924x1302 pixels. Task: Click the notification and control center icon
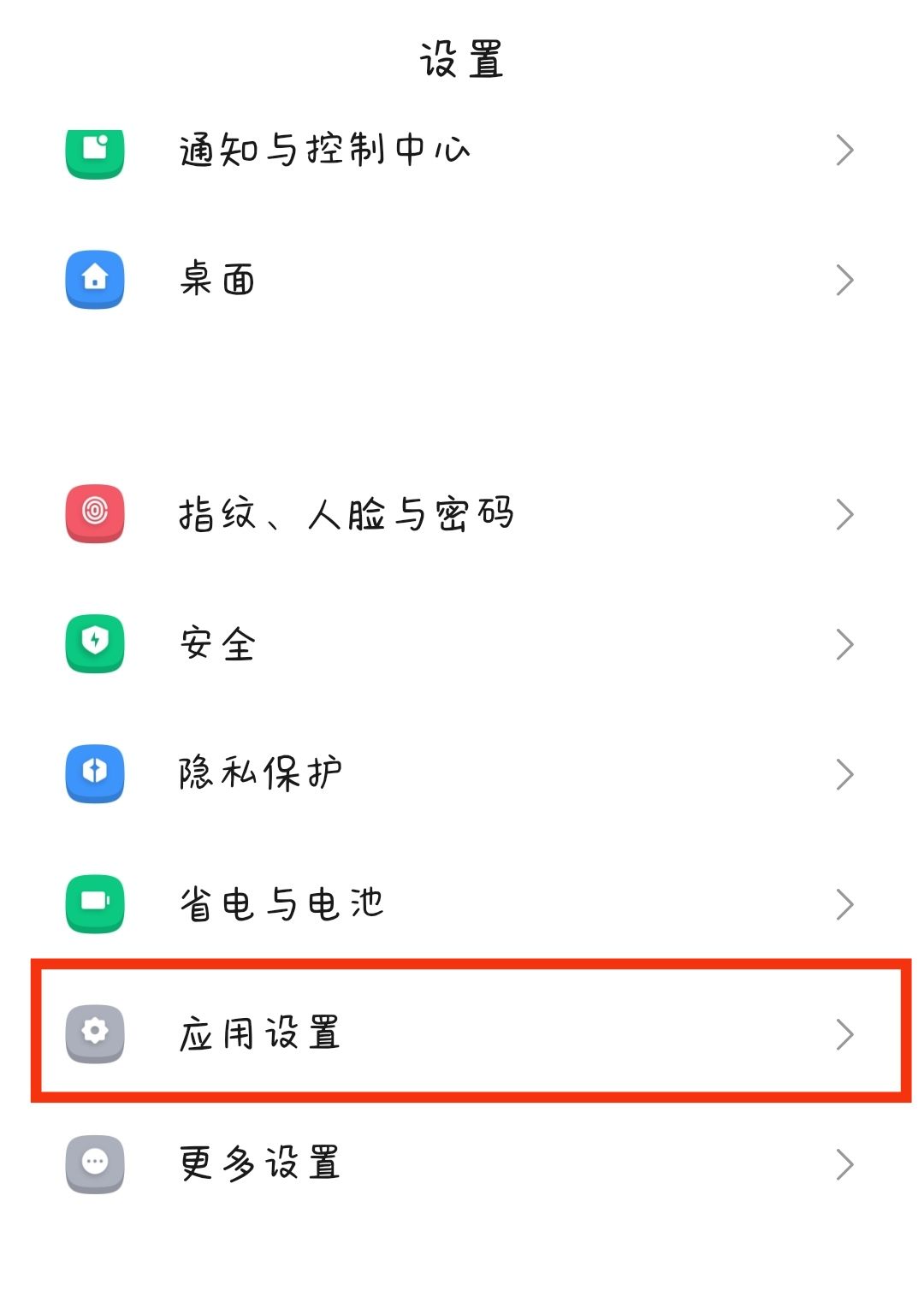tap(94, 149)
